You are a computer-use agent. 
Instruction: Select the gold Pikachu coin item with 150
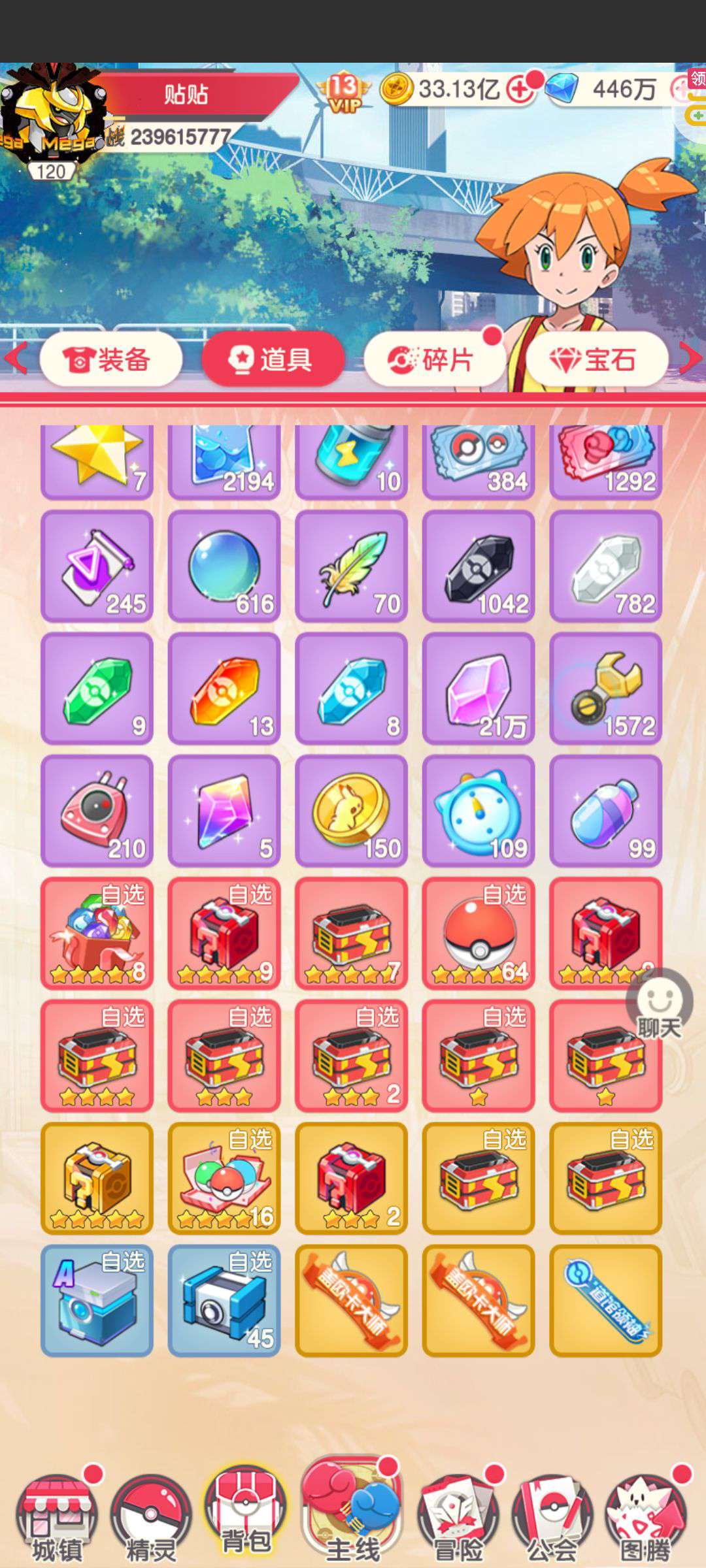(351, 811)
